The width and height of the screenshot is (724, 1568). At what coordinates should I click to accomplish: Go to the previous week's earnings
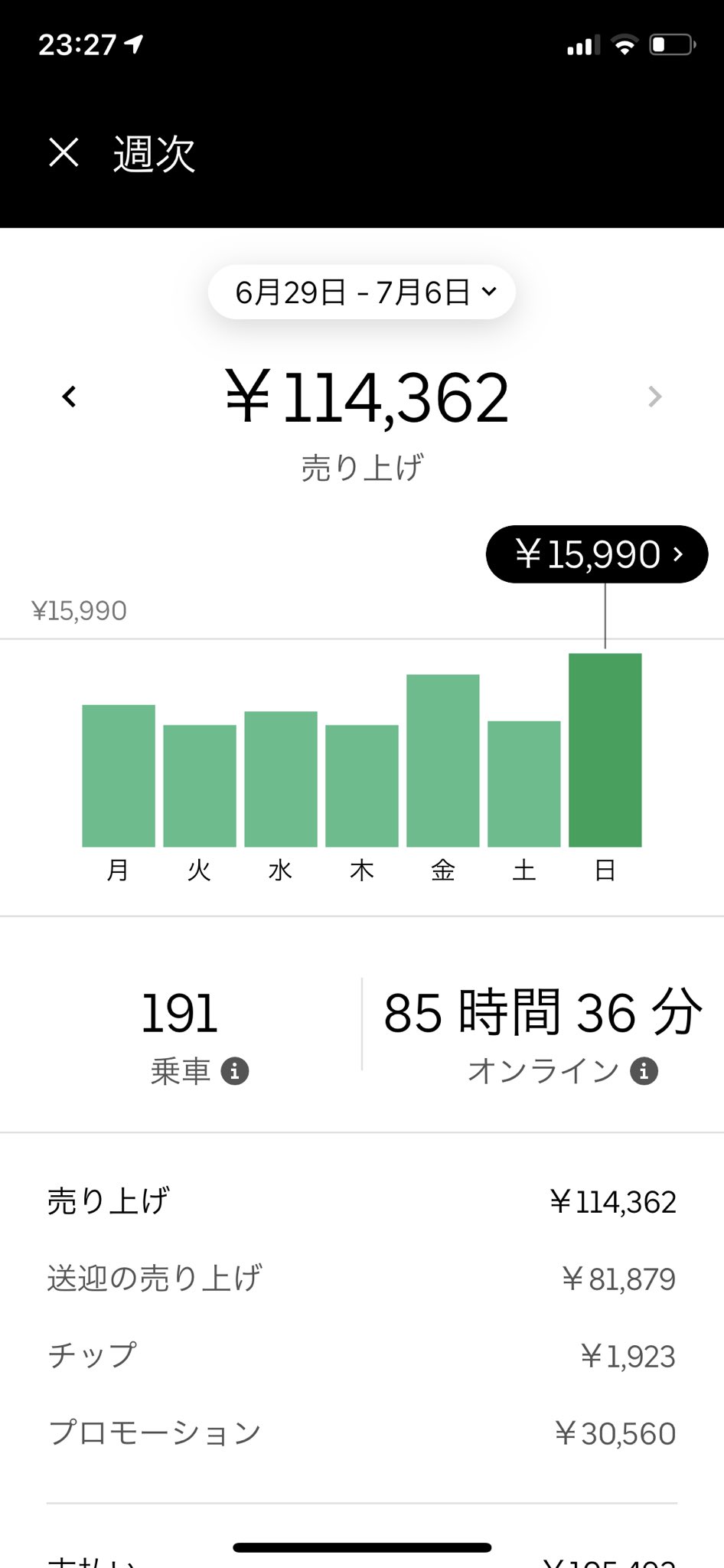pyautogui.click(x=70, y=397)
